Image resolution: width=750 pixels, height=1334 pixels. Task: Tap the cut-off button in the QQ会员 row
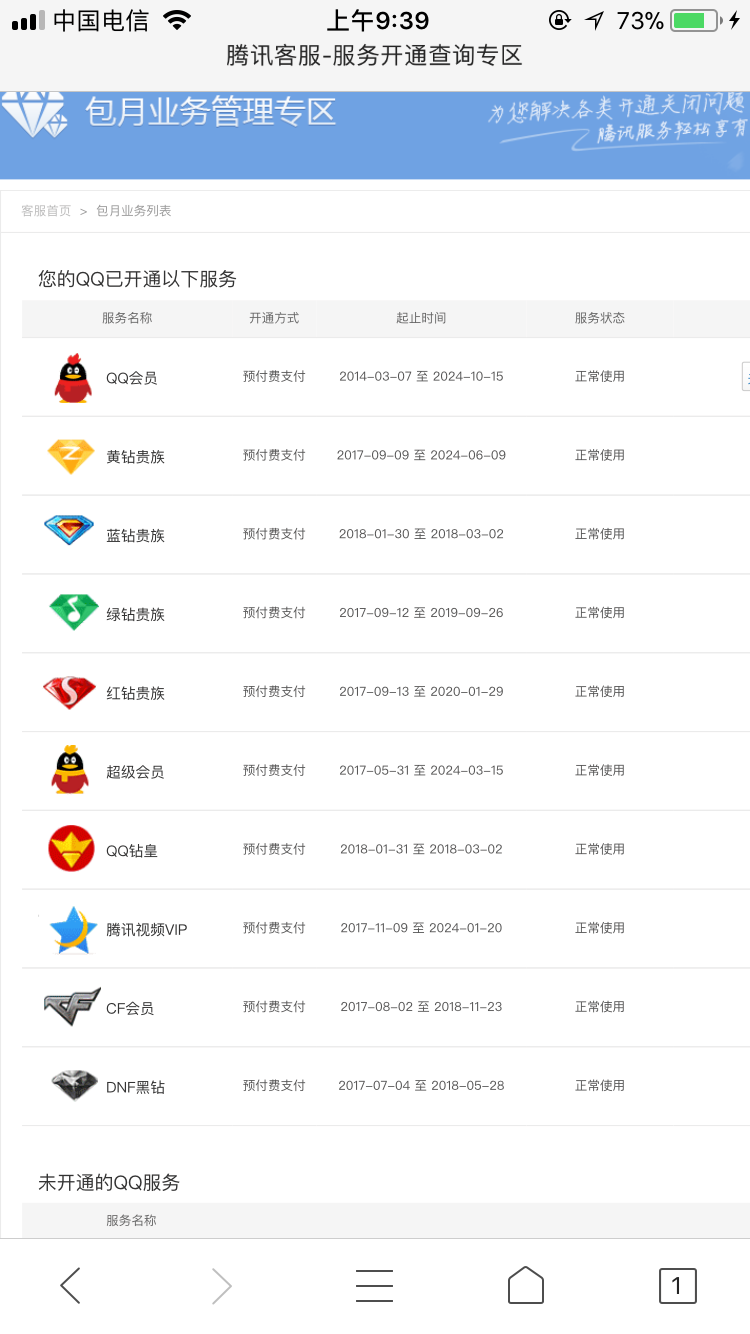coord(745,376)
